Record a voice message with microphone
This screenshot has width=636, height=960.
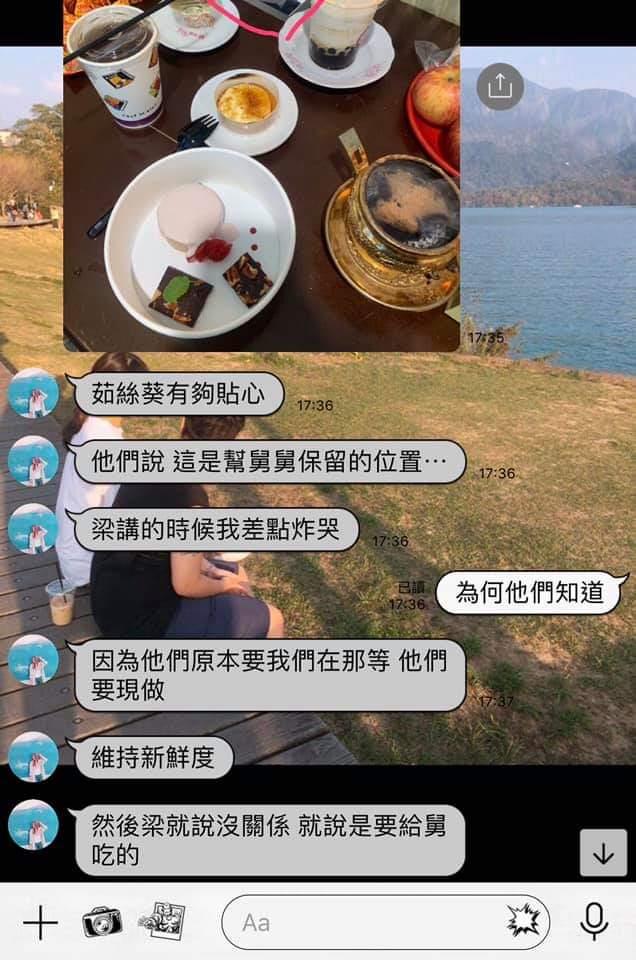pos(595,922)
